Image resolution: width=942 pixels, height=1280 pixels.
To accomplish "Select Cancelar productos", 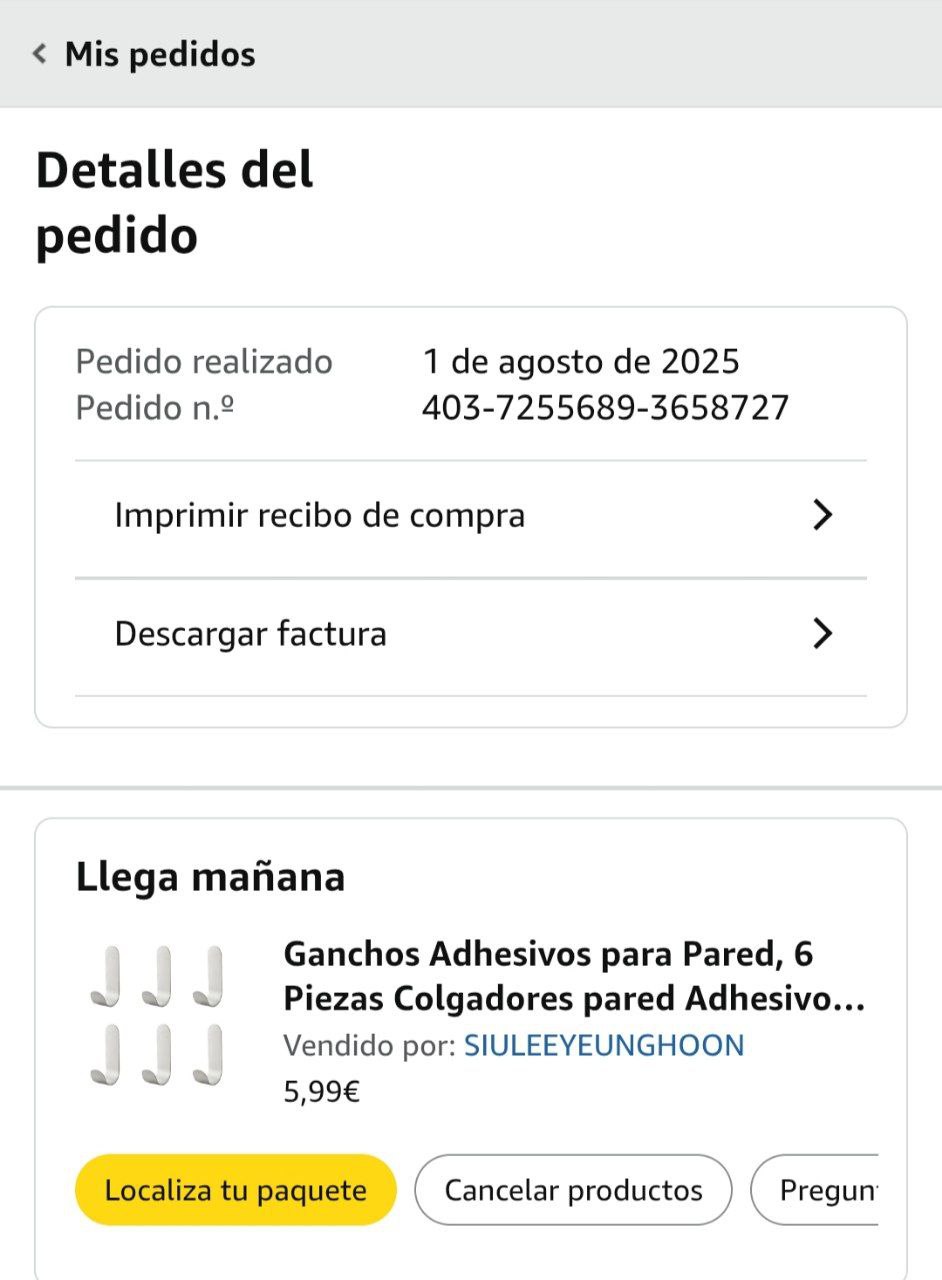I will pyautogui.click(x=573, y=1190).
